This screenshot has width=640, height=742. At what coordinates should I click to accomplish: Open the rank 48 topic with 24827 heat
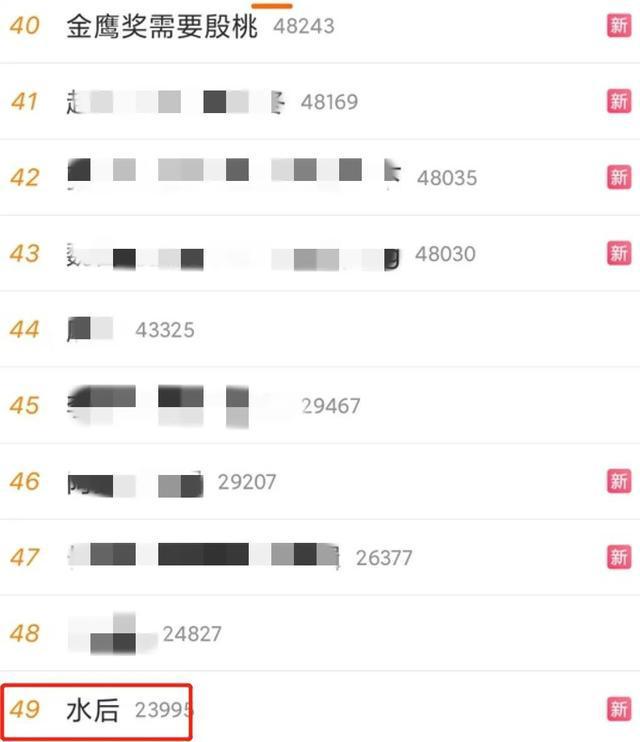click(x=110, y=633)
